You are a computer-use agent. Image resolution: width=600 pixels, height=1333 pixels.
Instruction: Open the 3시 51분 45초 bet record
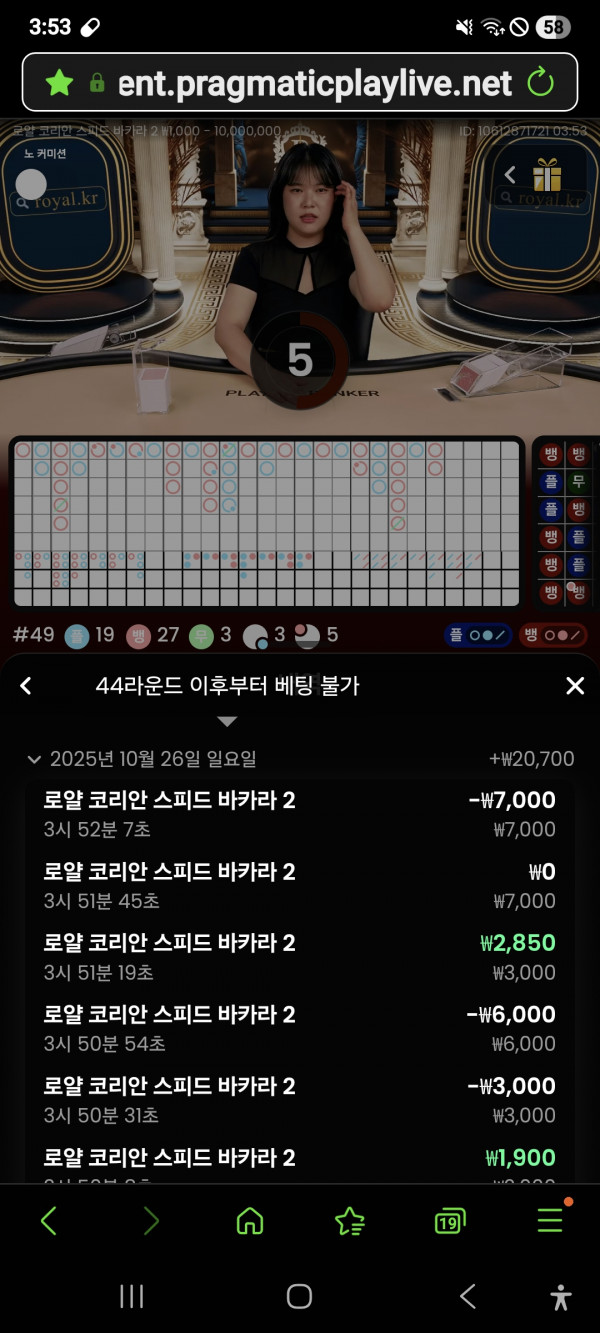pyautogui.click(x=300, y=885)
